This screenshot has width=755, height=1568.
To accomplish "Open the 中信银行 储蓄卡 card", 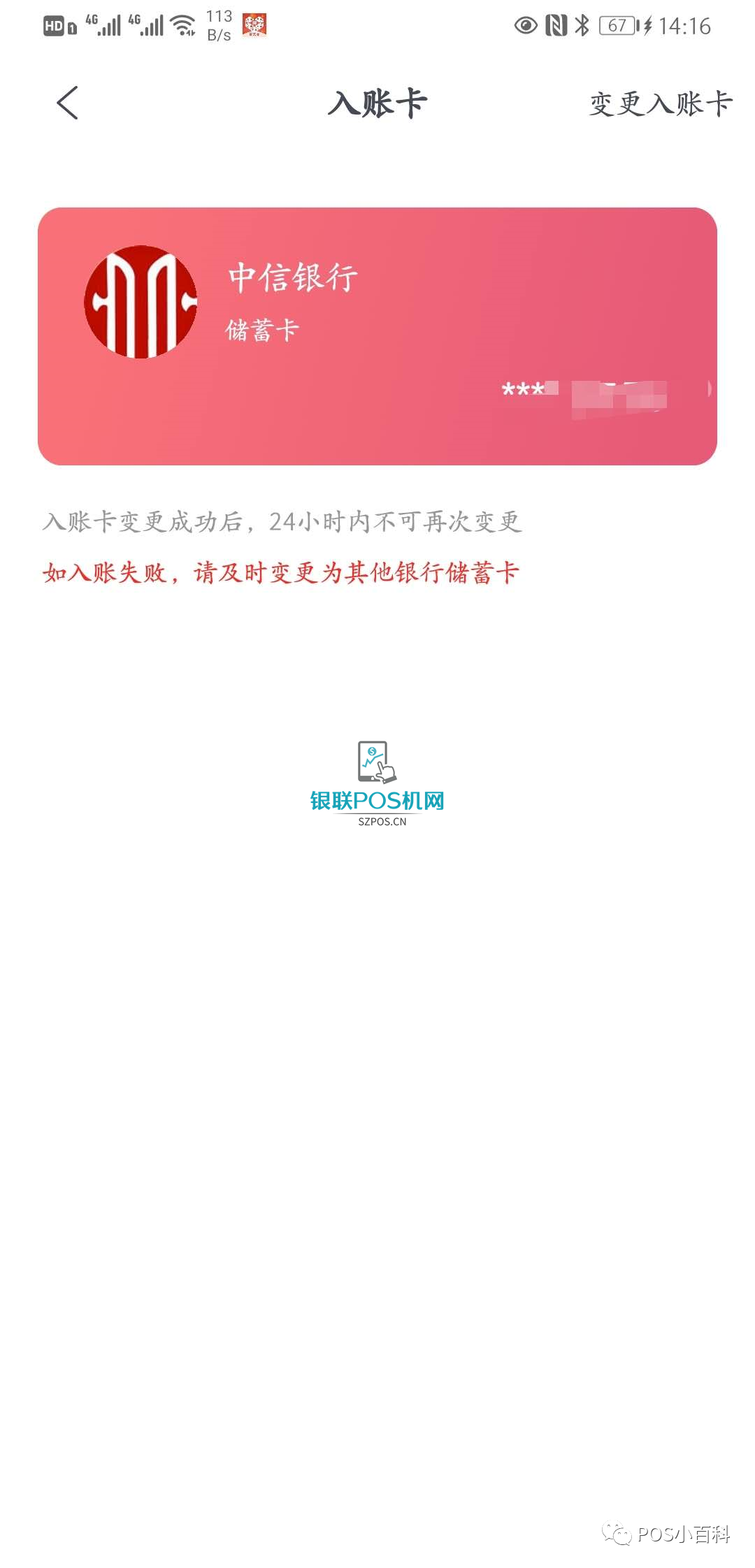I will (x=377, y=336).
